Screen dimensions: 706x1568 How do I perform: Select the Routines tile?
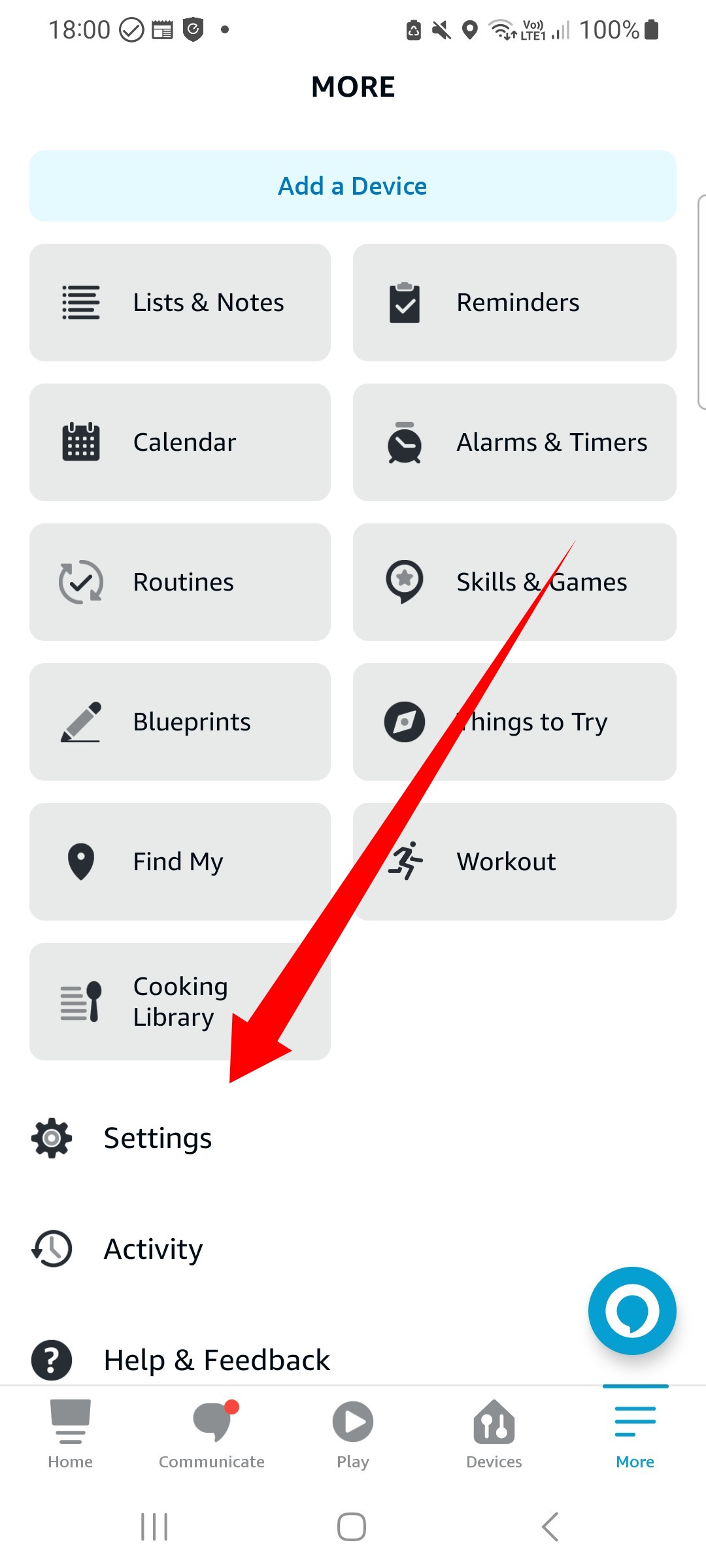pos(180,582)
